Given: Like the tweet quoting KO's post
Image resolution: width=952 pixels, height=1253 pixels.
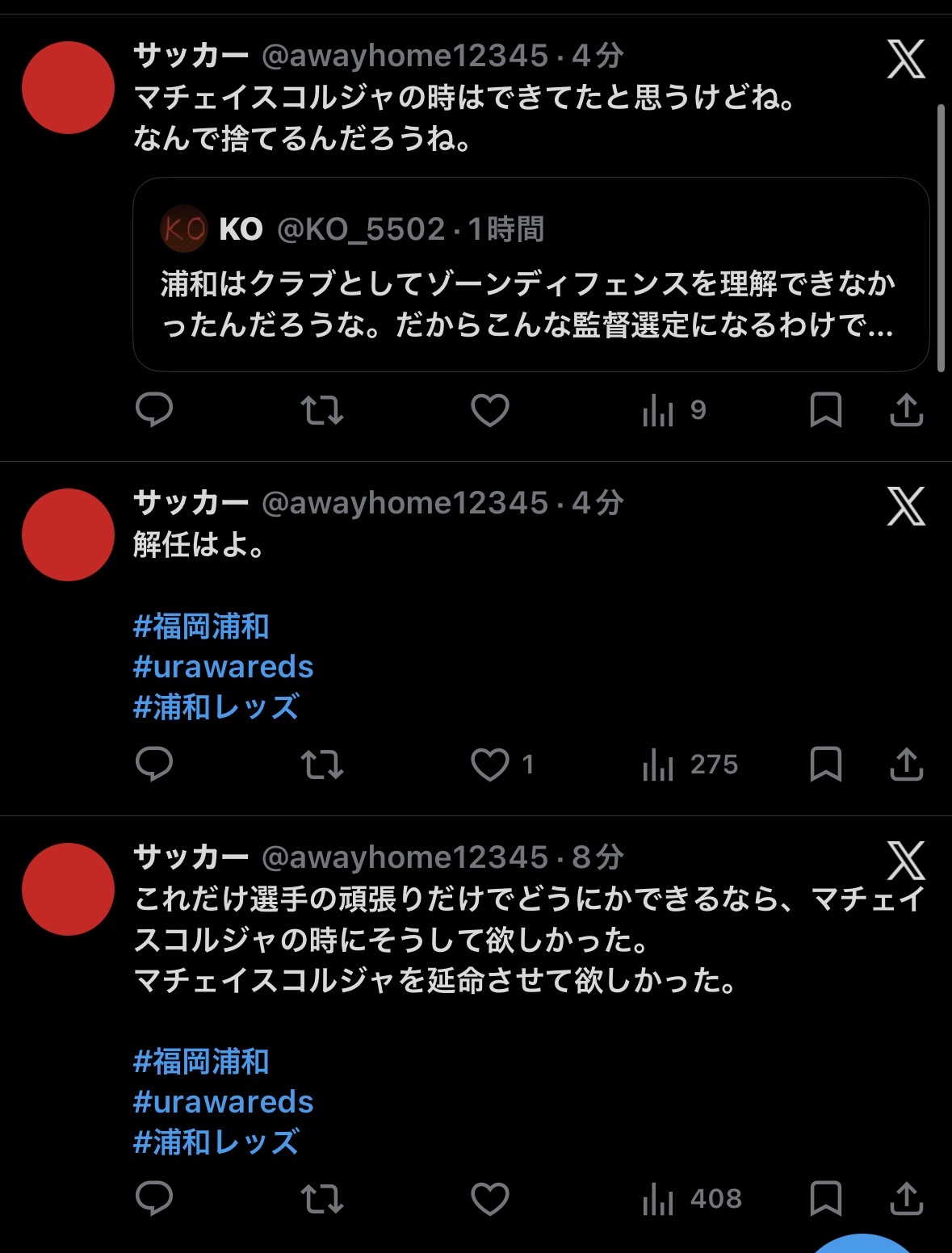Looking at the screenshot, I should pyautogui.click(x=490, y=410).
